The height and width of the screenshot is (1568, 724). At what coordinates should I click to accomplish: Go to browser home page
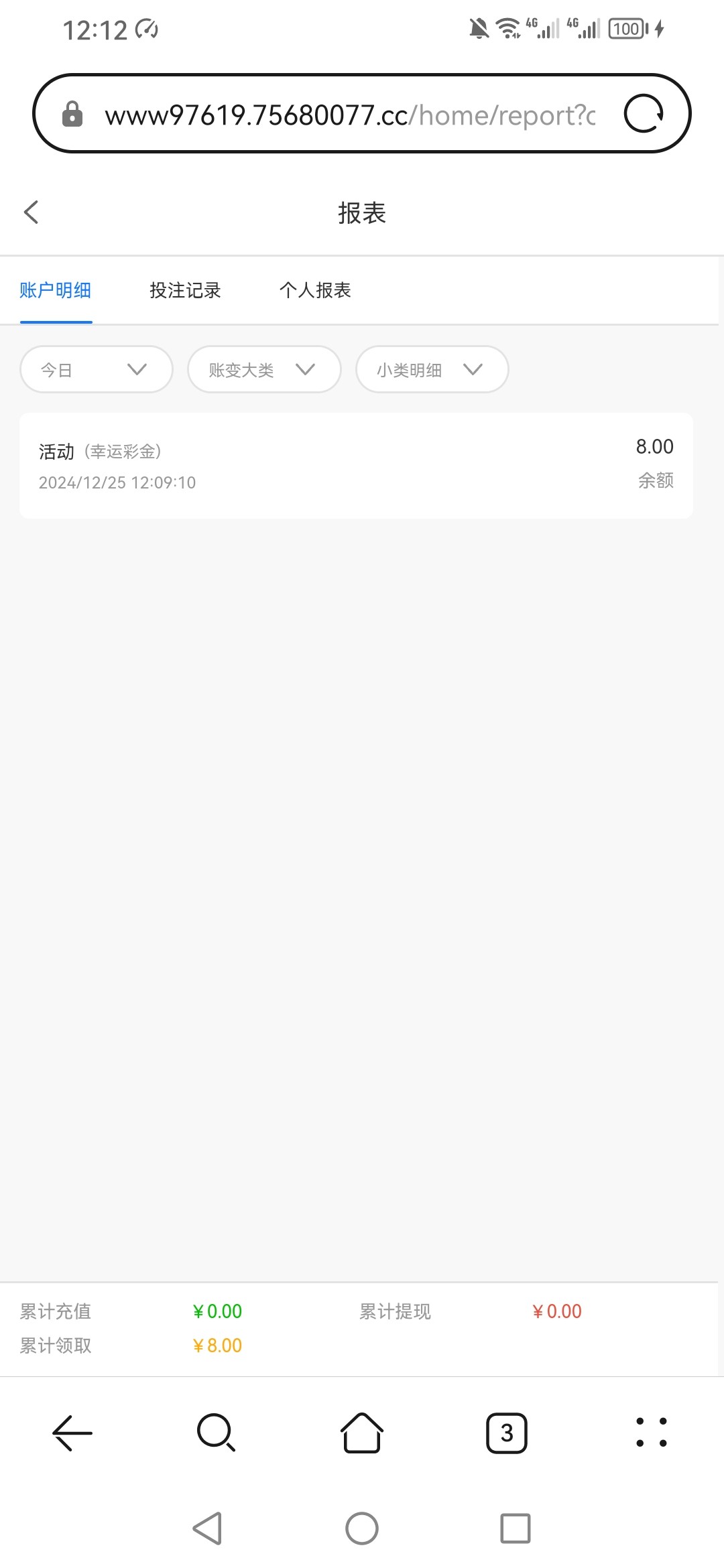click(362, 1433)
